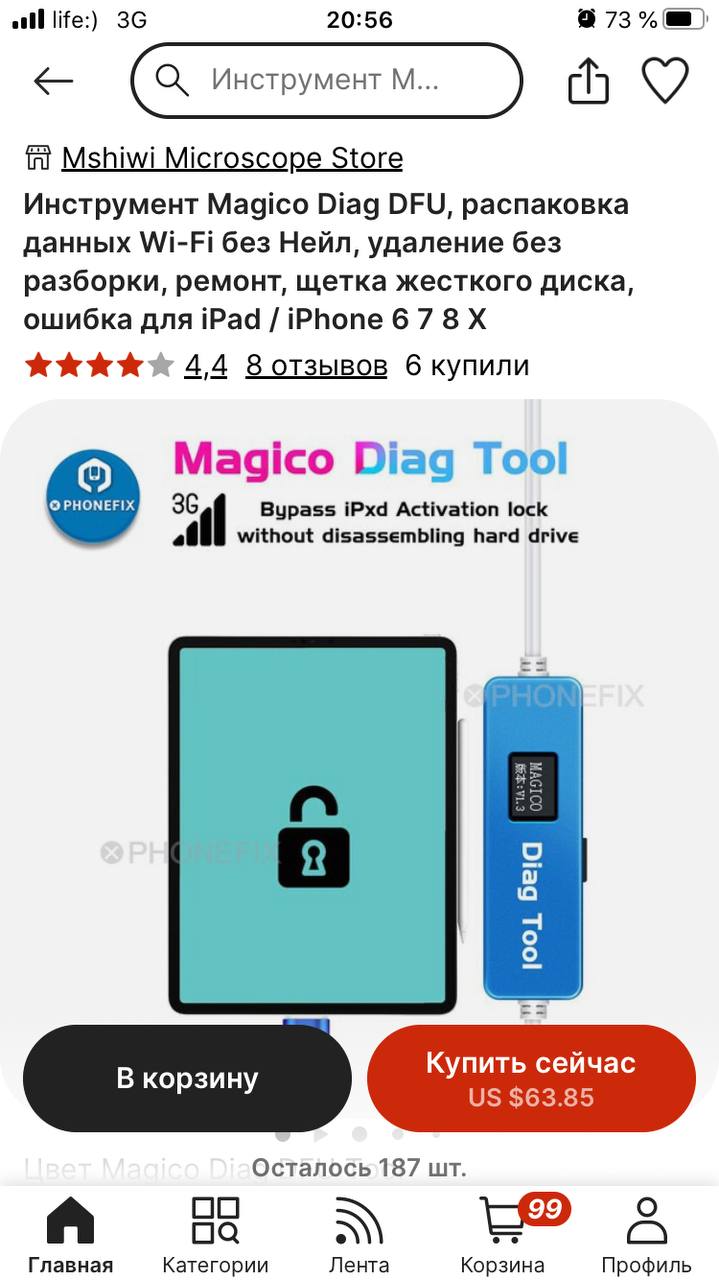Open the Корзина cart tab
This screenshot has width=719, height=1280.
coord(503,1235)
